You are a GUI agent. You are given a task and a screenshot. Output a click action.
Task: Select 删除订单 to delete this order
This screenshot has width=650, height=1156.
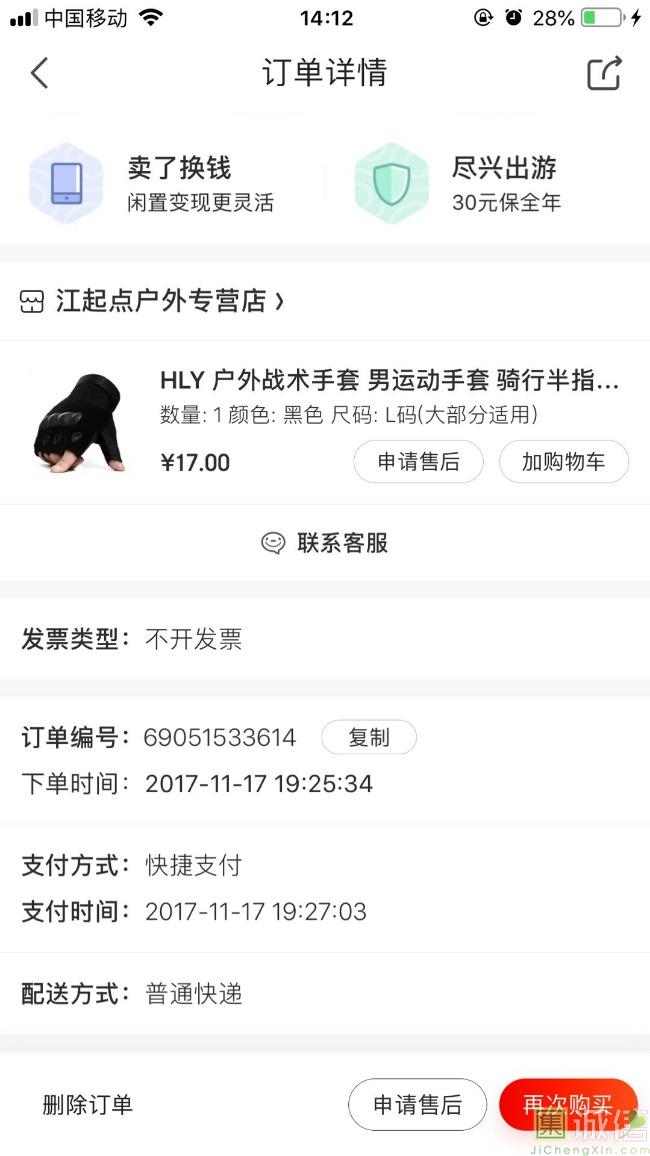[88, 1105]
